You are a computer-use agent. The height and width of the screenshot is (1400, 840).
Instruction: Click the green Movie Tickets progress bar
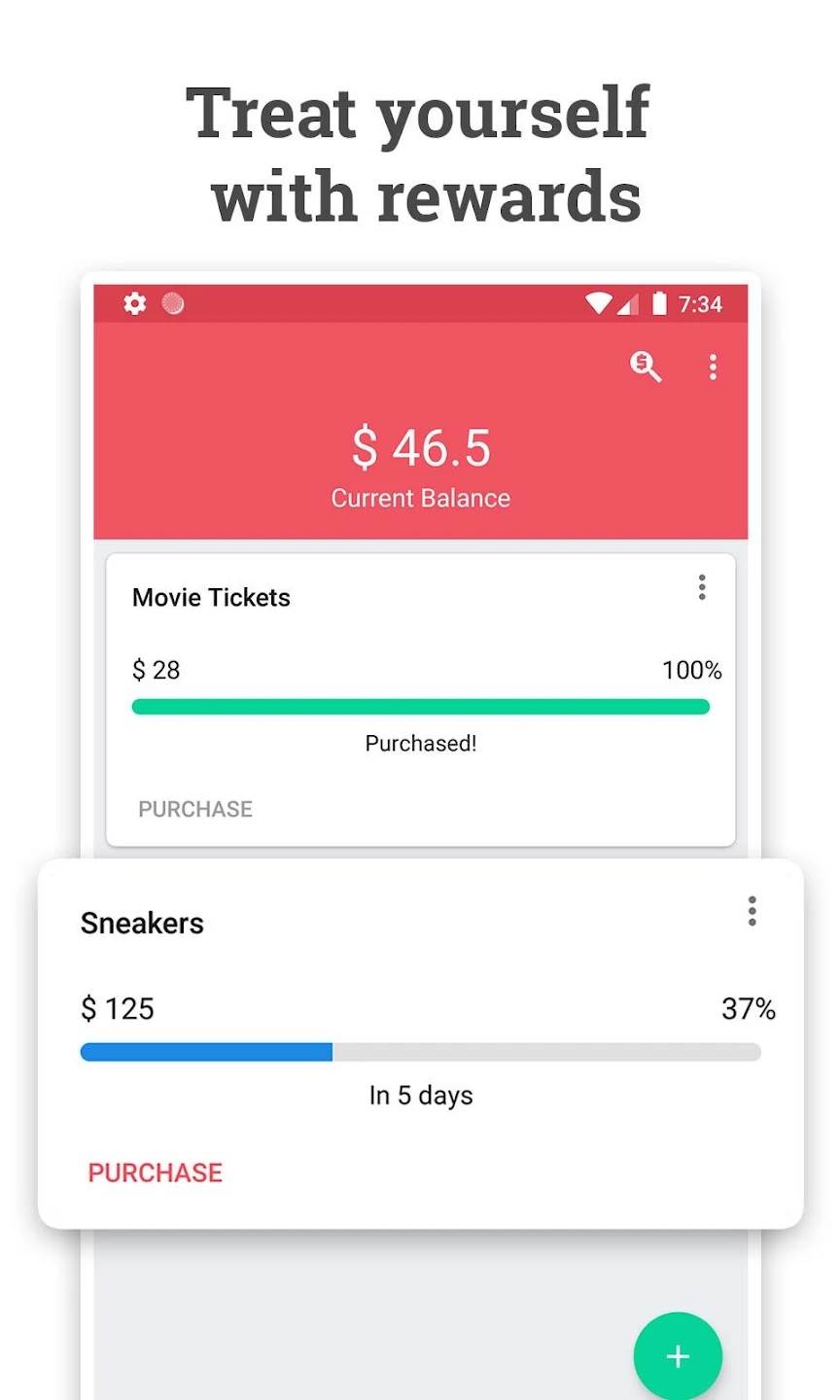[x=421, y=706]
